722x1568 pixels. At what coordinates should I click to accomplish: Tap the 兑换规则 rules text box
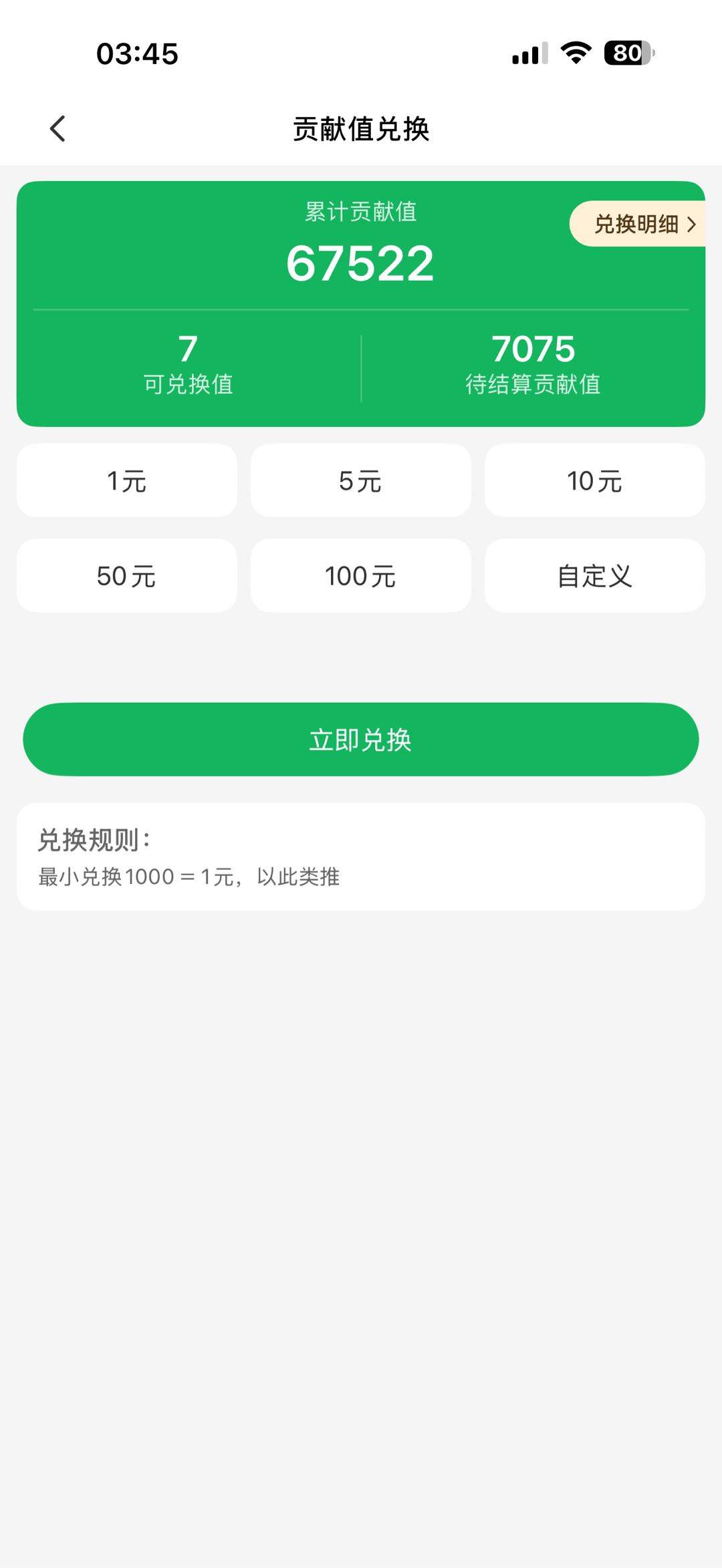coord(361,857)
